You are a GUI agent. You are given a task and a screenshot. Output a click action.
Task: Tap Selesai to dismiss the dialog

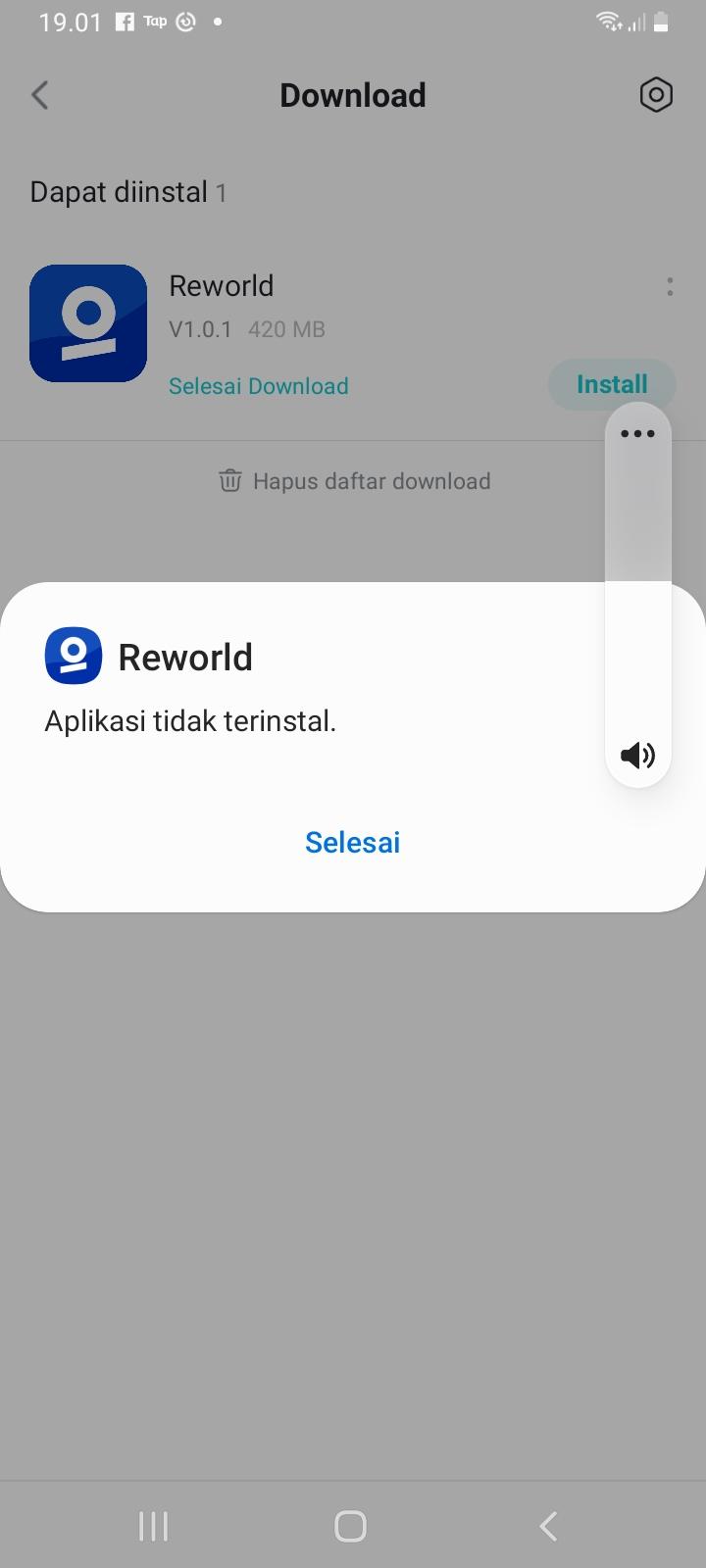click(352, 842)
